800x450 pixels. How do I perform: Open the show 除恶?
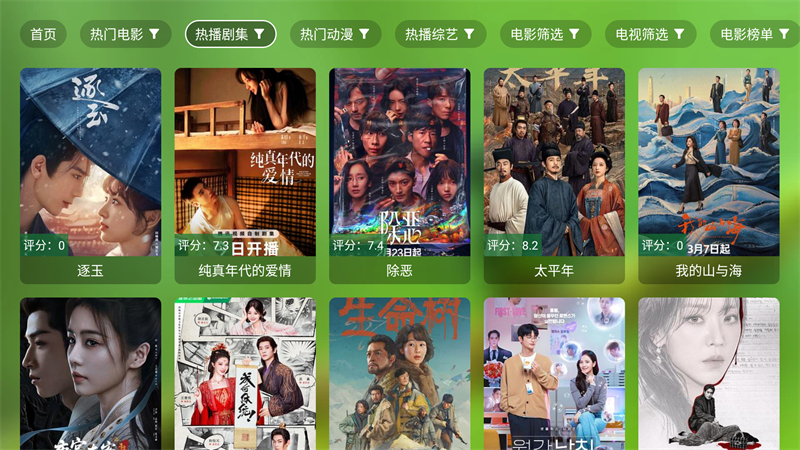tap(399, 170)
